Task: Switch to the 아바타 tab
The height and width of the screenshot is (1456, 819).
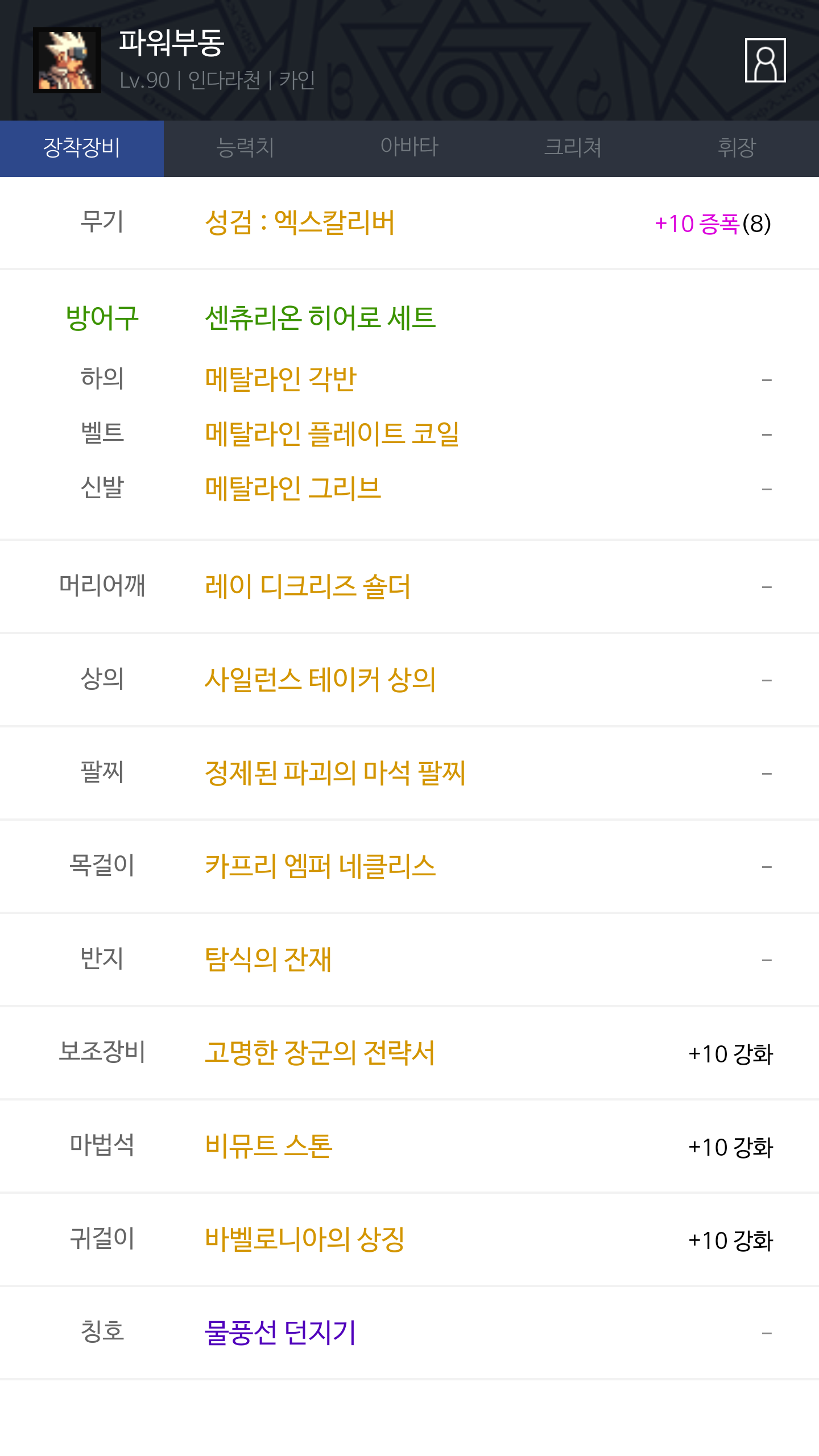Action: pyautogui.click(x=409, y=148)
